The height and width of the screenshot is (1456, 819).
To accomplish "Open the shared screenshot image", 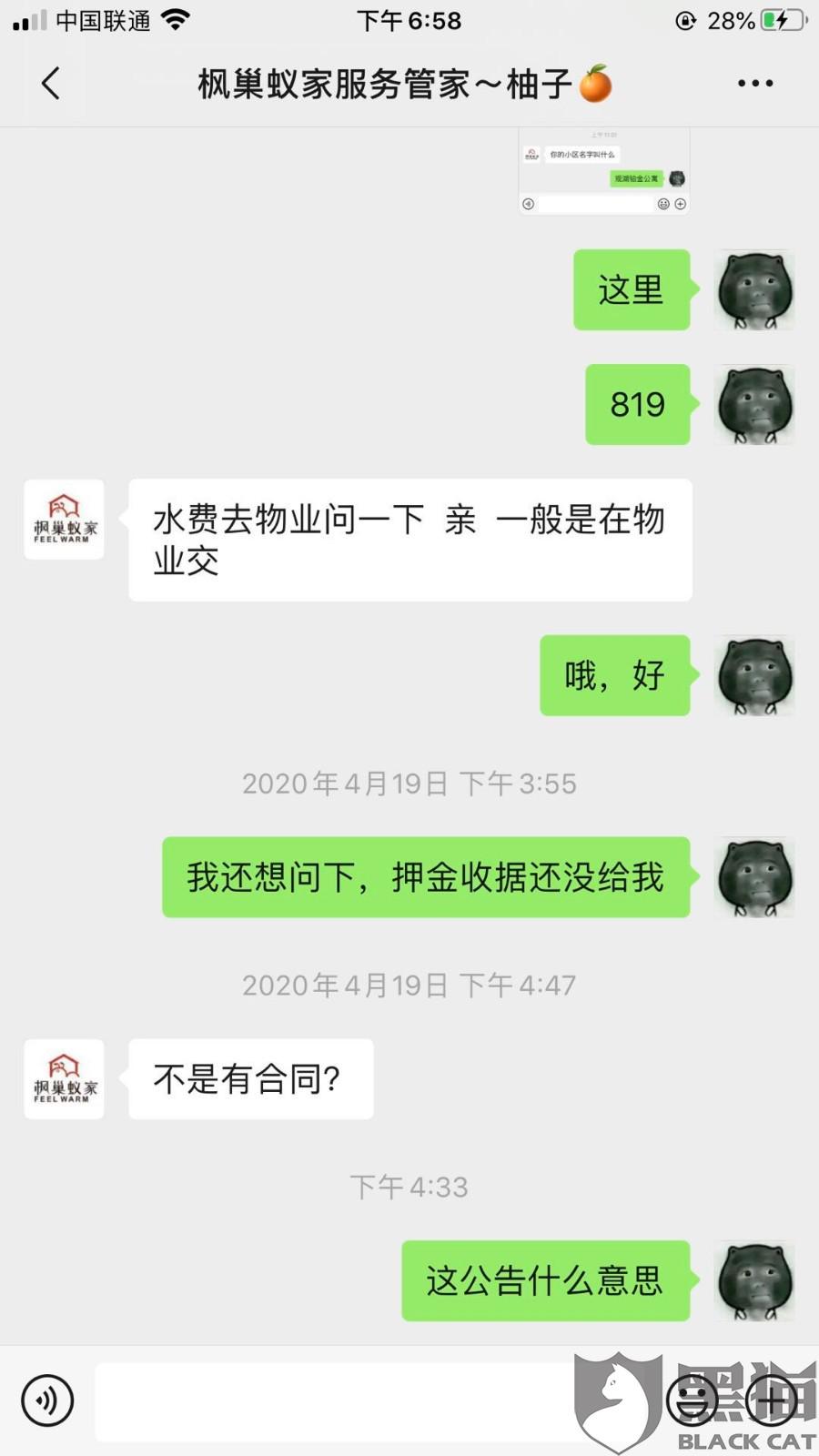I will tap(604, 171).
